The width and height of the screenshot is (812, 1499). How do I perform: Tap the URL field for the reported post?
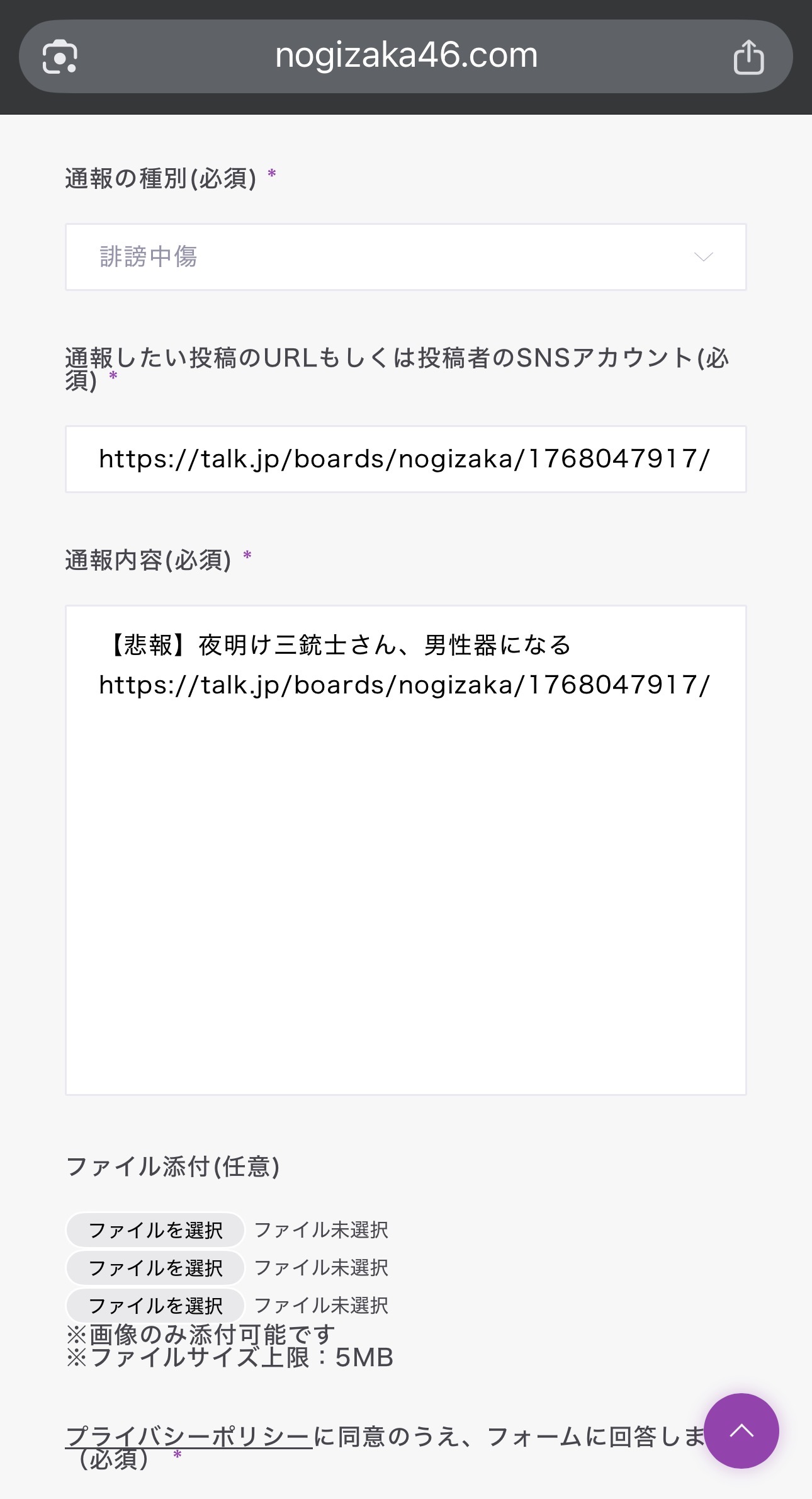point(405,459)
